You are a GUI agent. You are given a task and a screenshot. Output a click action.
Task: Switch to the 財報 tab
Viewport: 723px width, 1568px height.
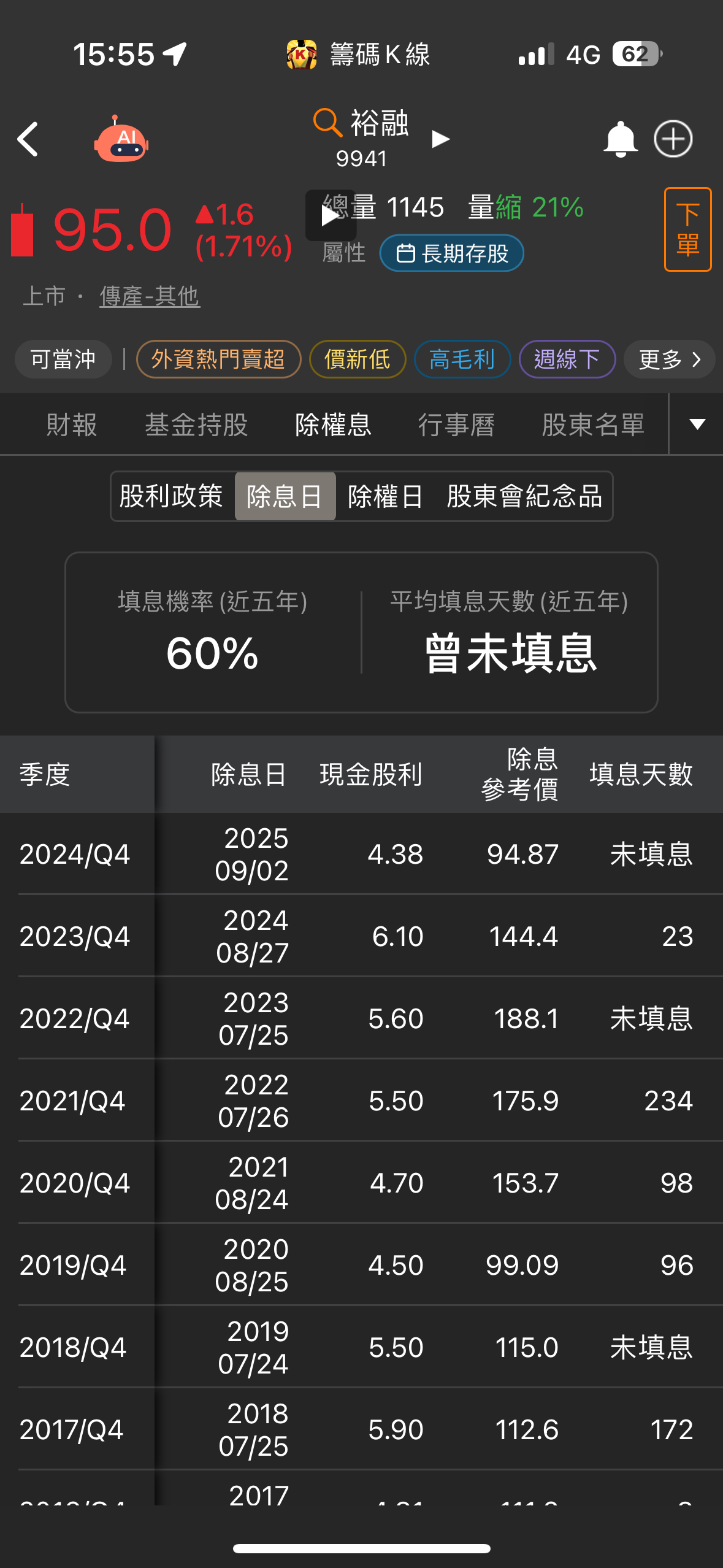pyautogui.click(x=72, y=425)
